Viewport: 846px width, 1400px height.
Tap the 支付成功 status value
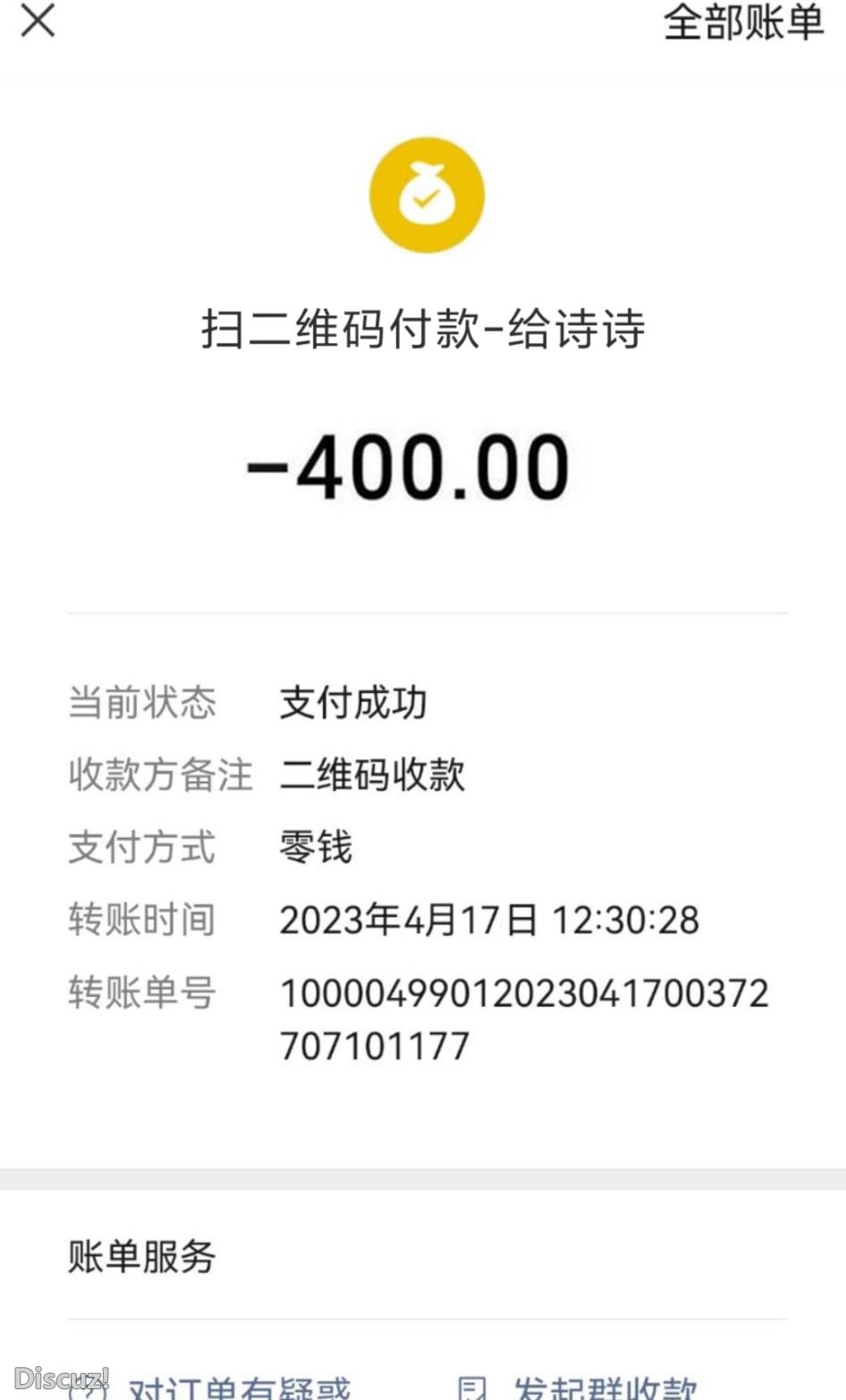354,704
